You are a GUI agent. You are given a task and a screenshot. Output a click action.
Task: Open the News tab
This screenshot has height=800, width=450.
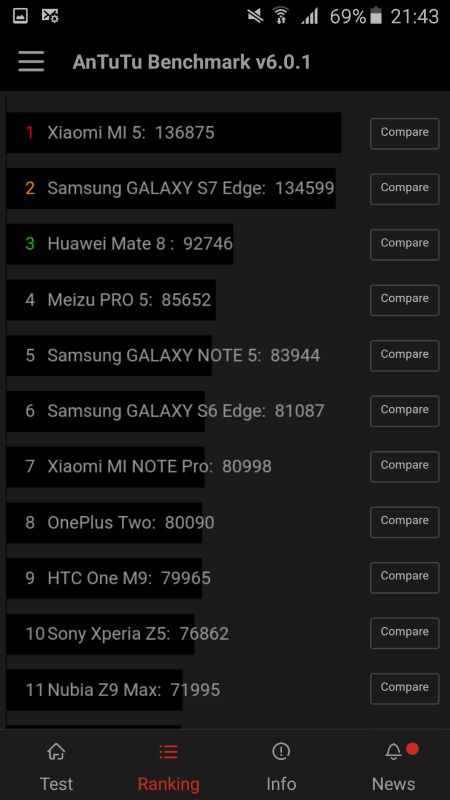coord(393,767)
